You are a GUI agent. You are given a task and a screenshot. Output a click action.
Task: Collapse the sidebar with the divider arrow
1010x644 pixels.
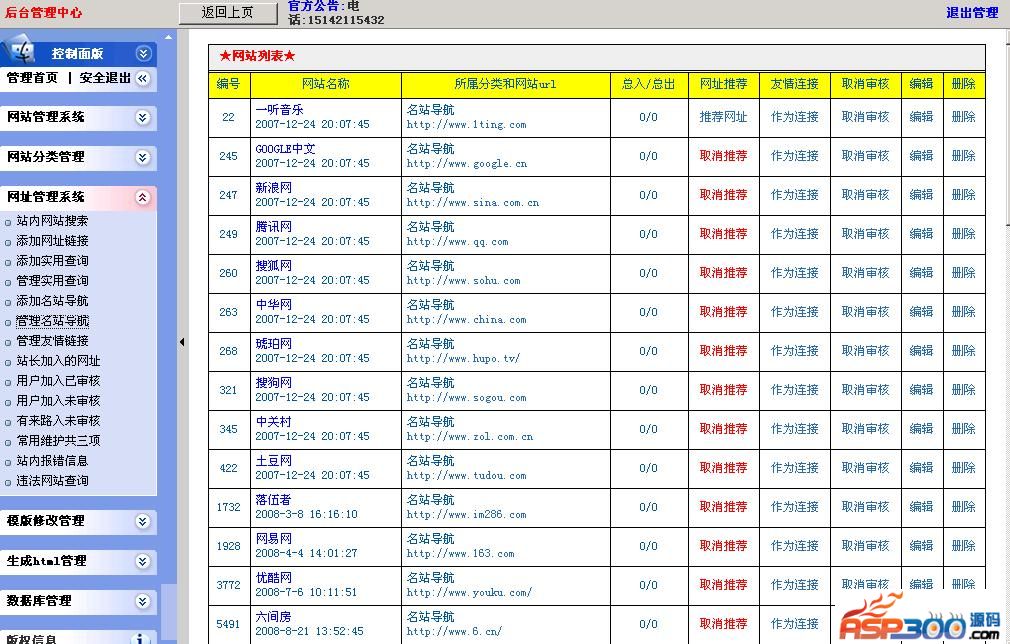182,342
